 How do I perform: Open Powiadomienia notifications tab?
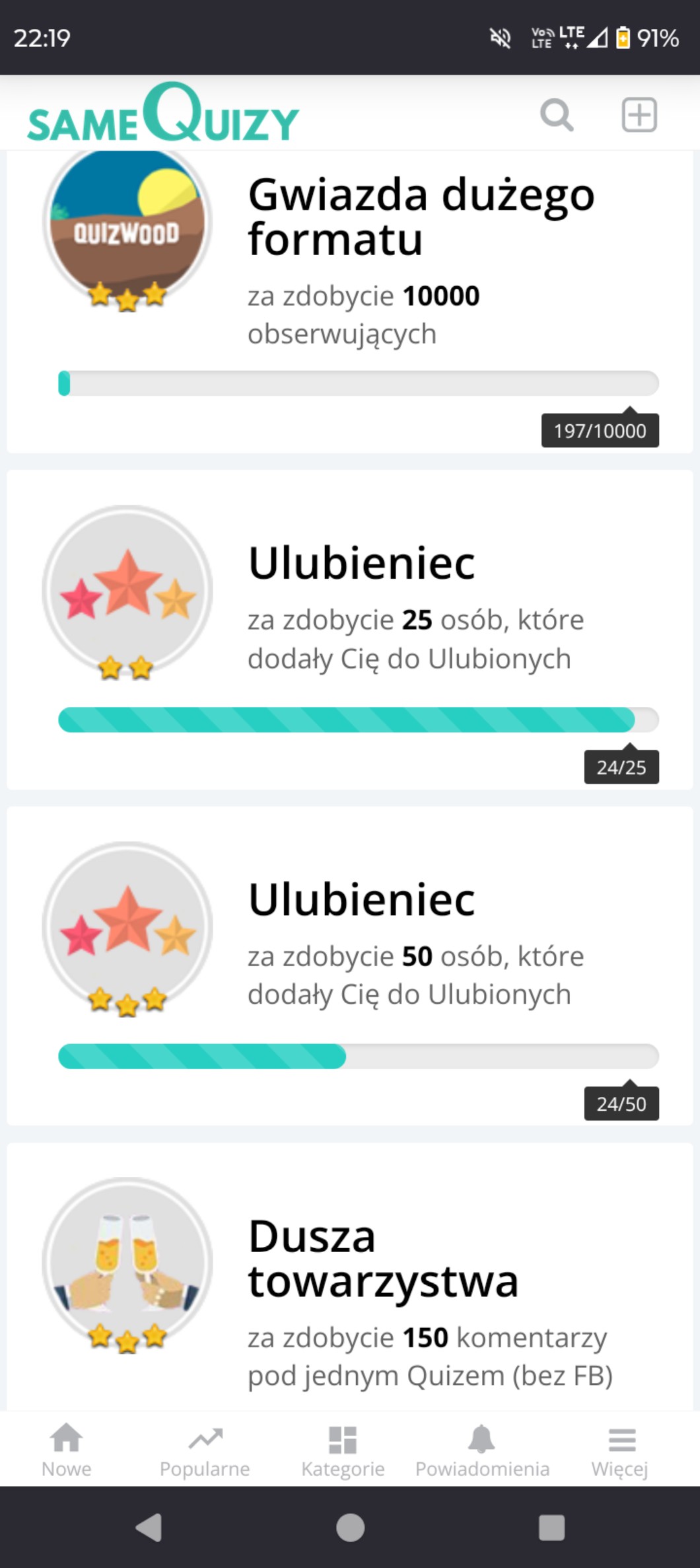point(482,1450)
